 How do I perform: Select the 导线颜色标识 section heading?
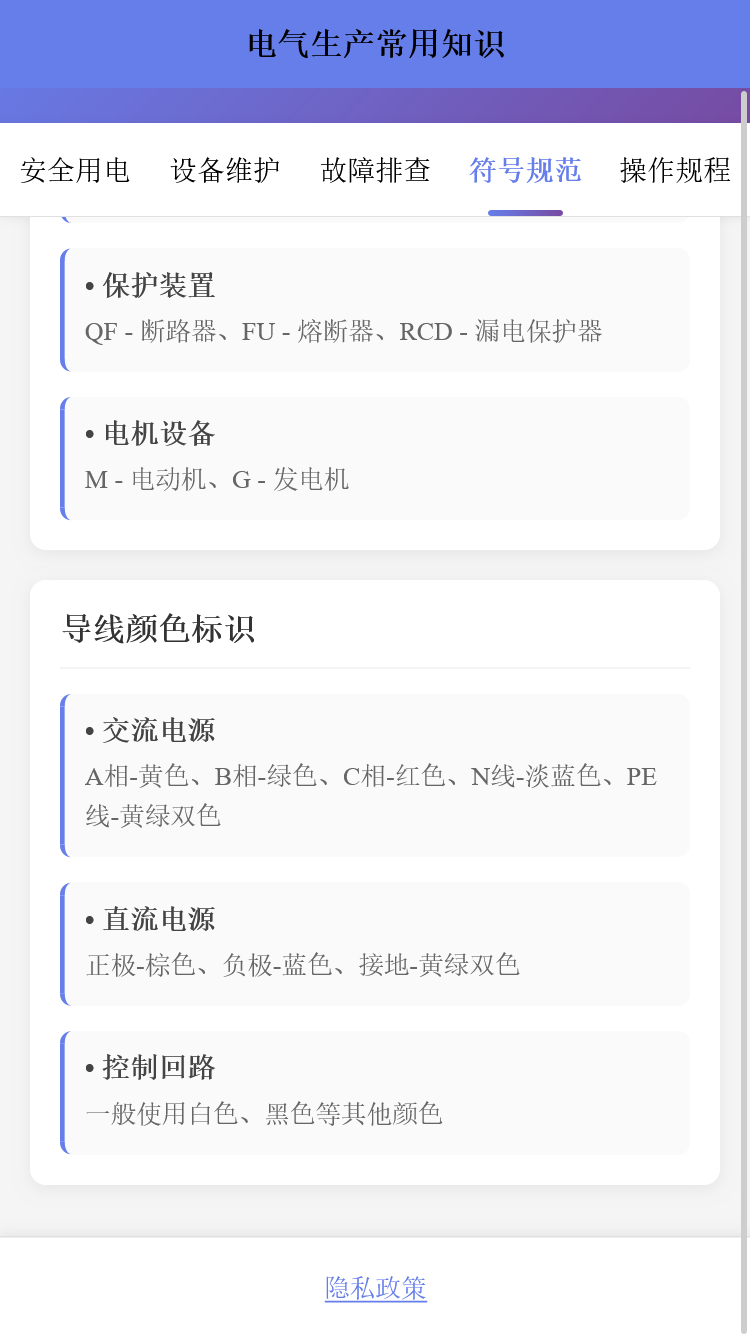pyautogui.click(x=158, y=630)
